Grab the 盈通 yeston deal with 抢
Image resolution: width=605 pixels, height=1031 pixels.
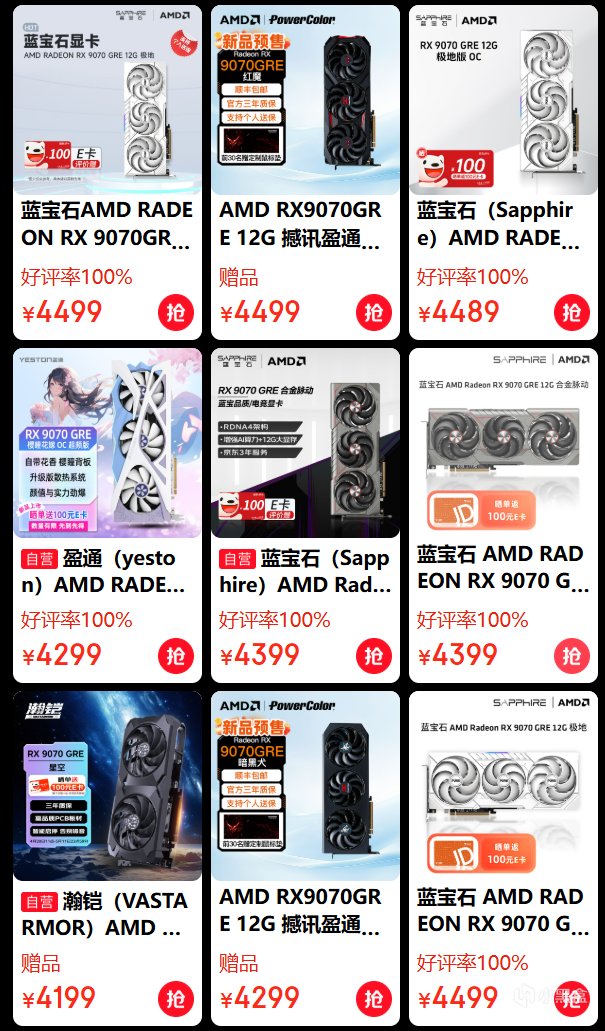point(176,655)
